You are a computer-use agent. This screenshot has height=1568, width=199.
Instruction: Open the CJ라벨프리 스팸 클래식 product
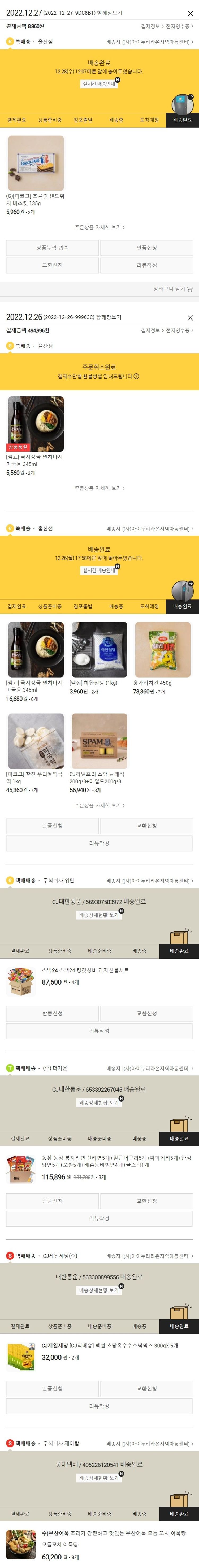99,741
